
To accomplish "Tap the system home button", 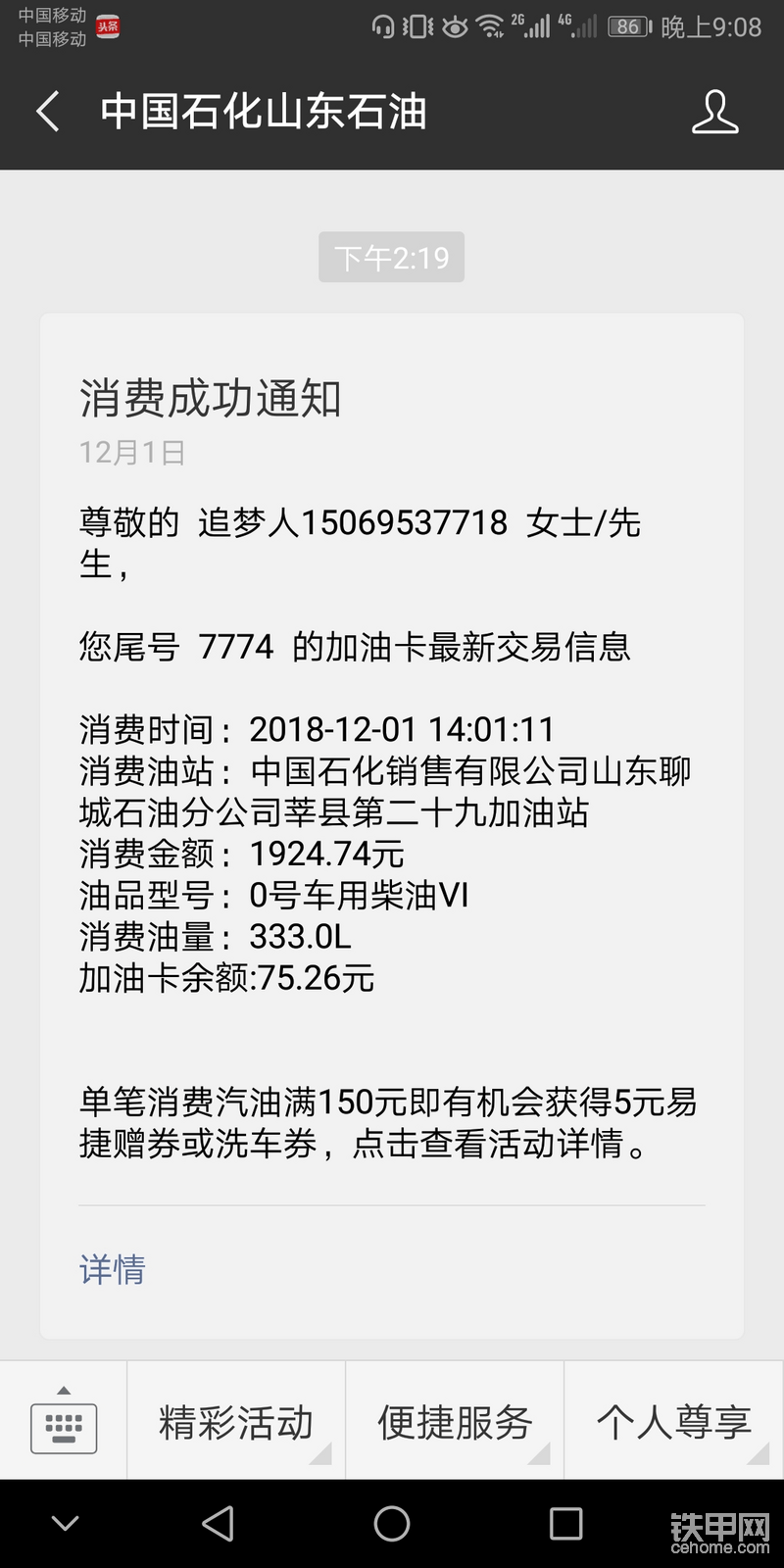I will pos(392,1524).
